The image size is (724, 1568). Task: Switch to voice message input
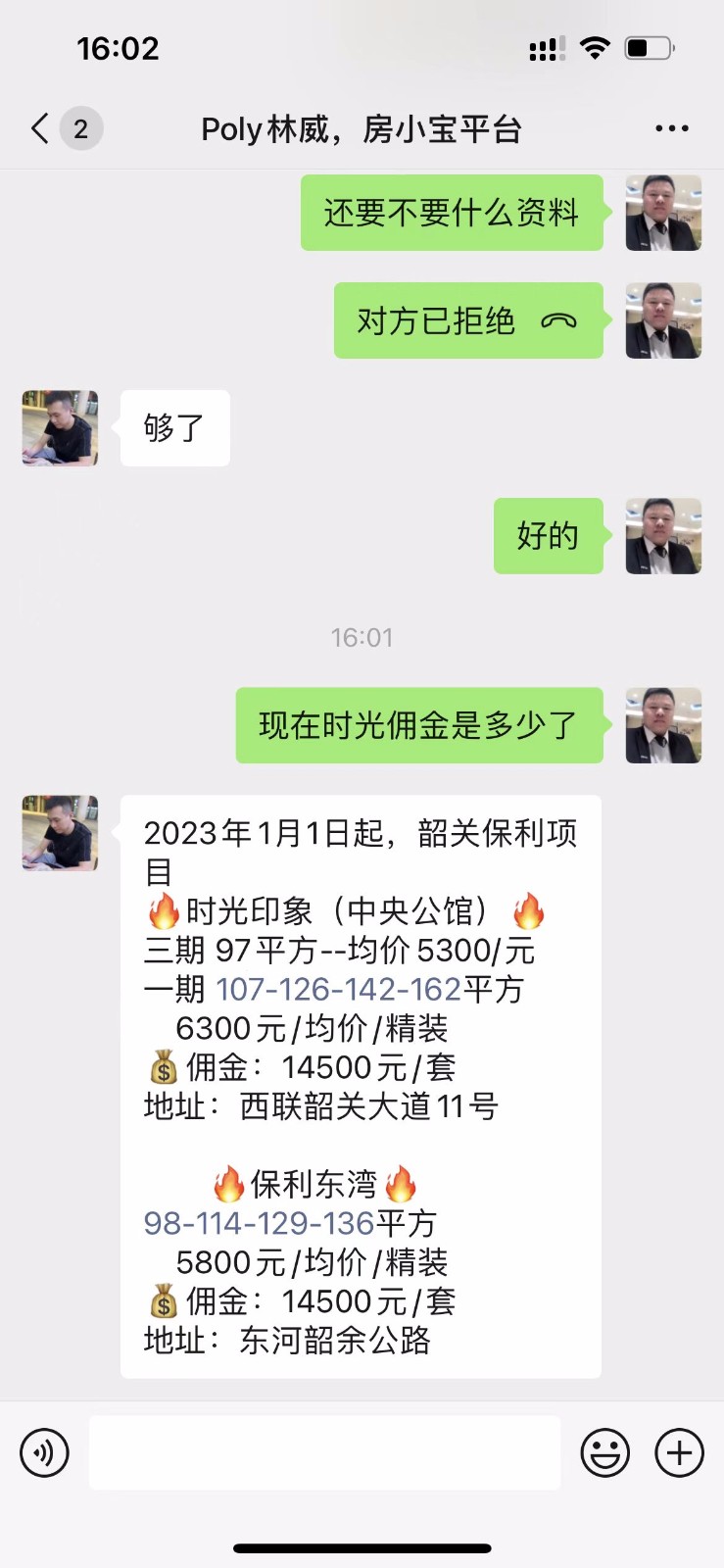[x=44, y=1452]
